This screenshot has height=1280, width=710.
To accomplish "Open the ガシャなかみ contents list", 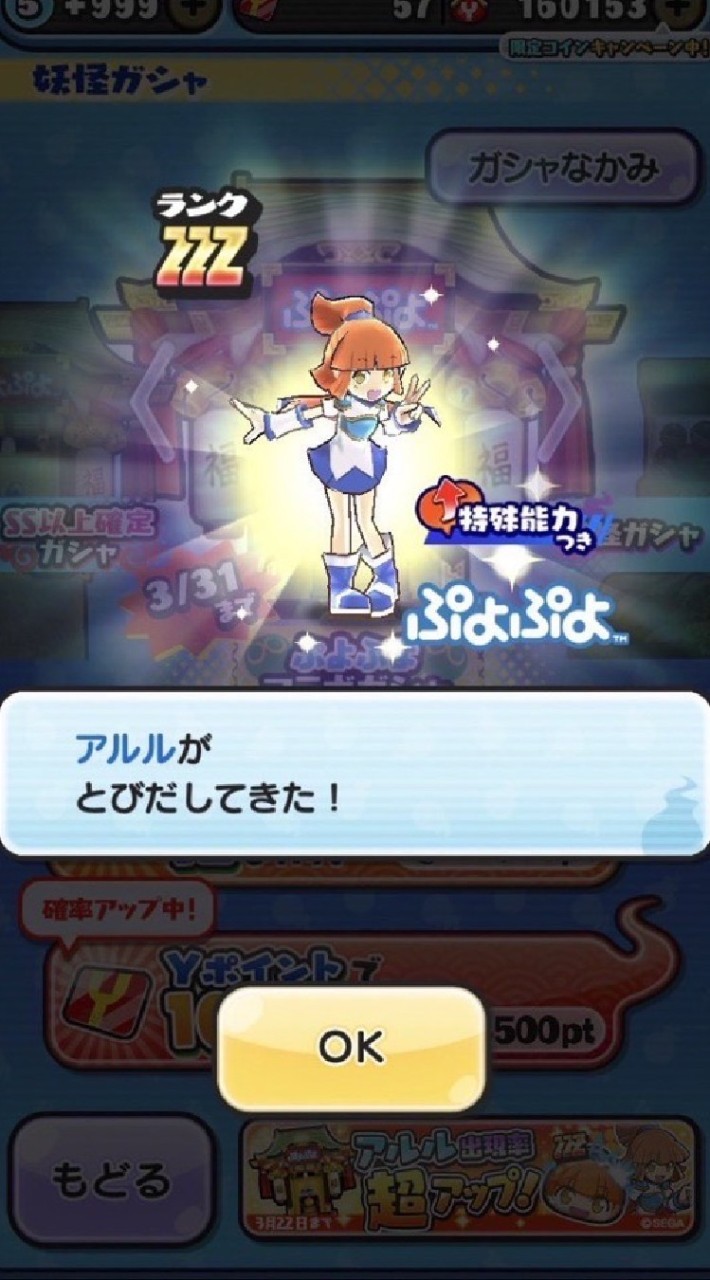I will [x=562, y=168].
